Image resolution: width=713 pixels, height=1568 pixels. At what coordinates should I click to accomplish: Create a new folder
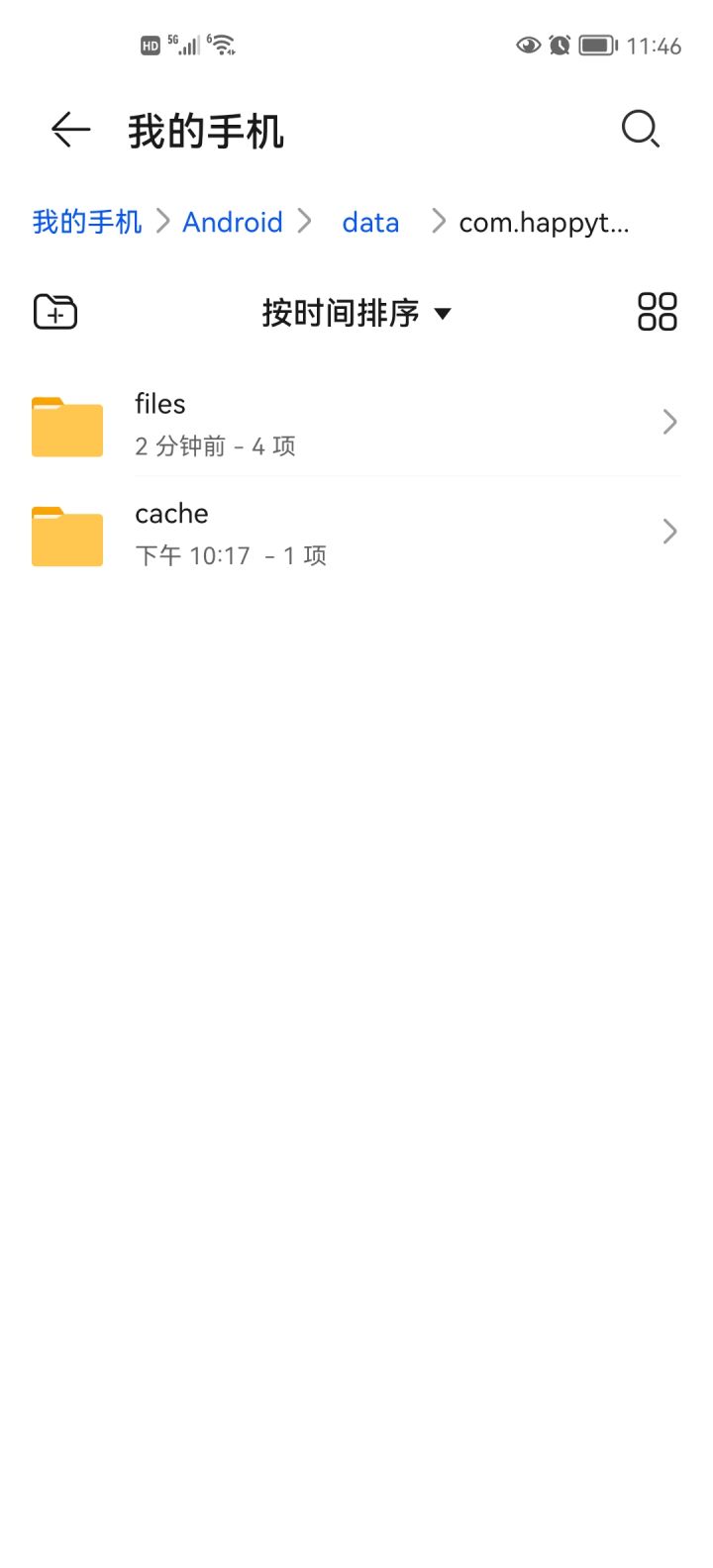tap(55, 312)
